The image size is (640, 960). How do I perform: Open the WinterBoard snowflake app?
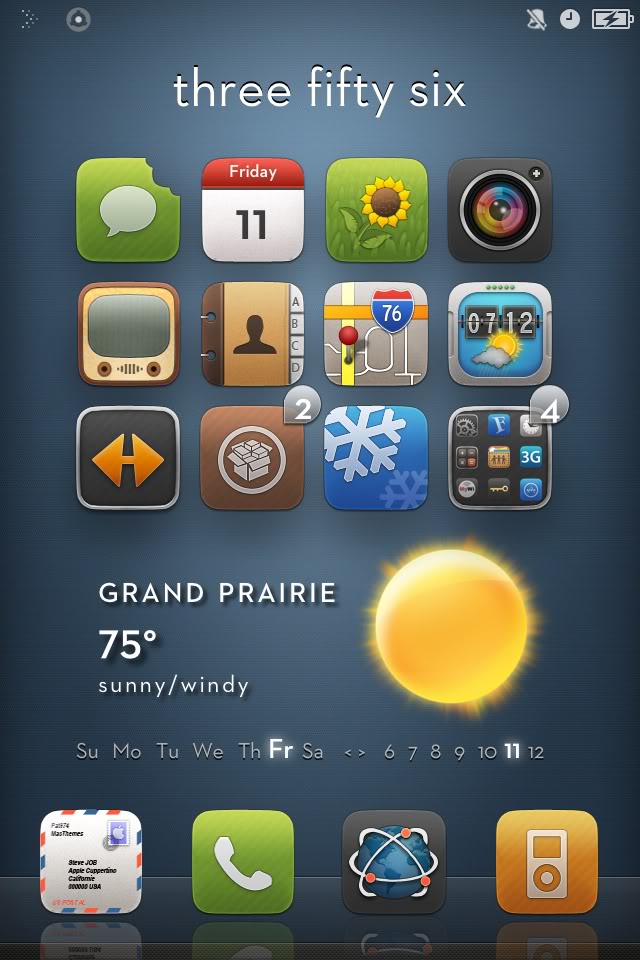click(x=376, y=458)
